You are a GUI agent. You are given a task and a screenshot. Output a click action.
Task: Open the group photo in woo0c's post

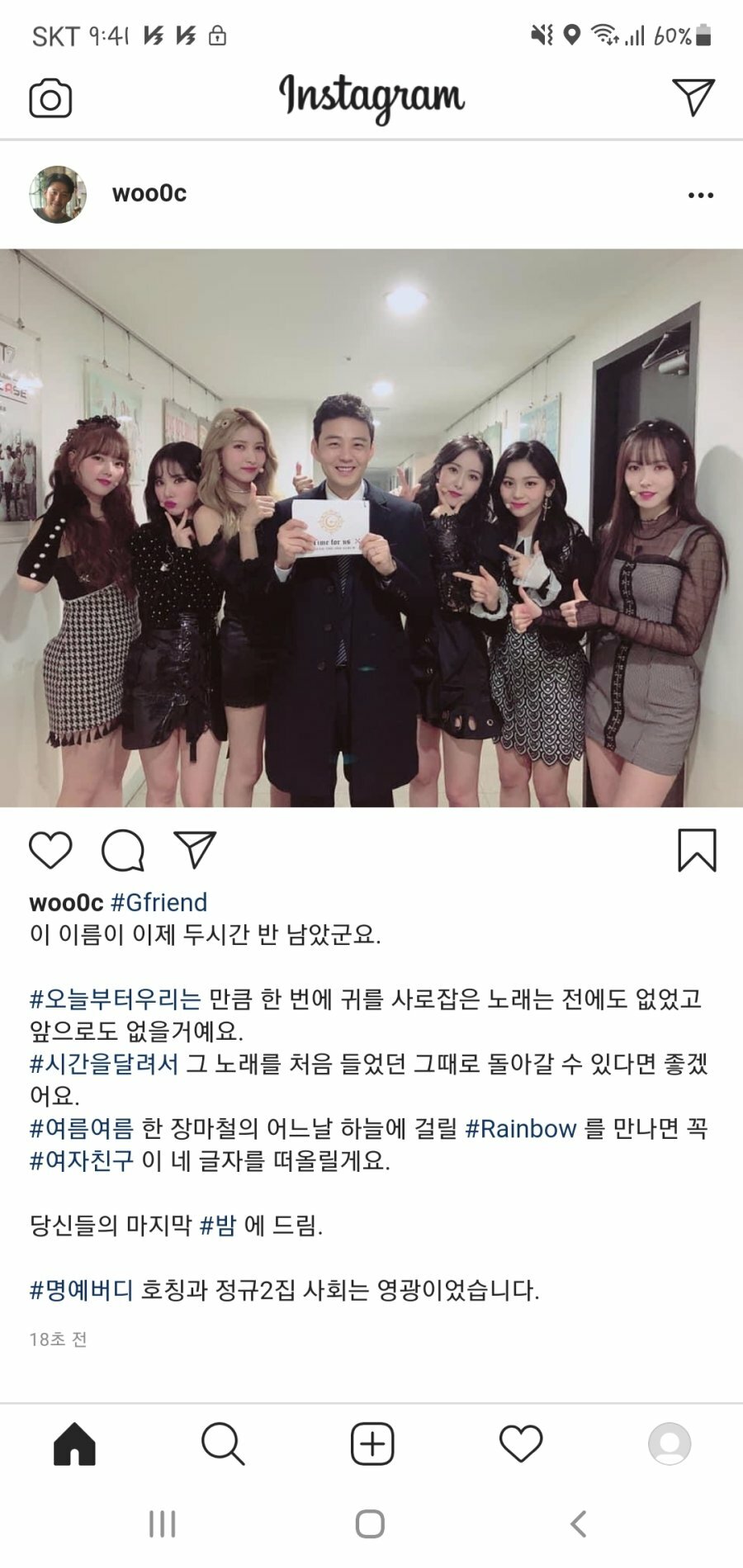[371, 528]
